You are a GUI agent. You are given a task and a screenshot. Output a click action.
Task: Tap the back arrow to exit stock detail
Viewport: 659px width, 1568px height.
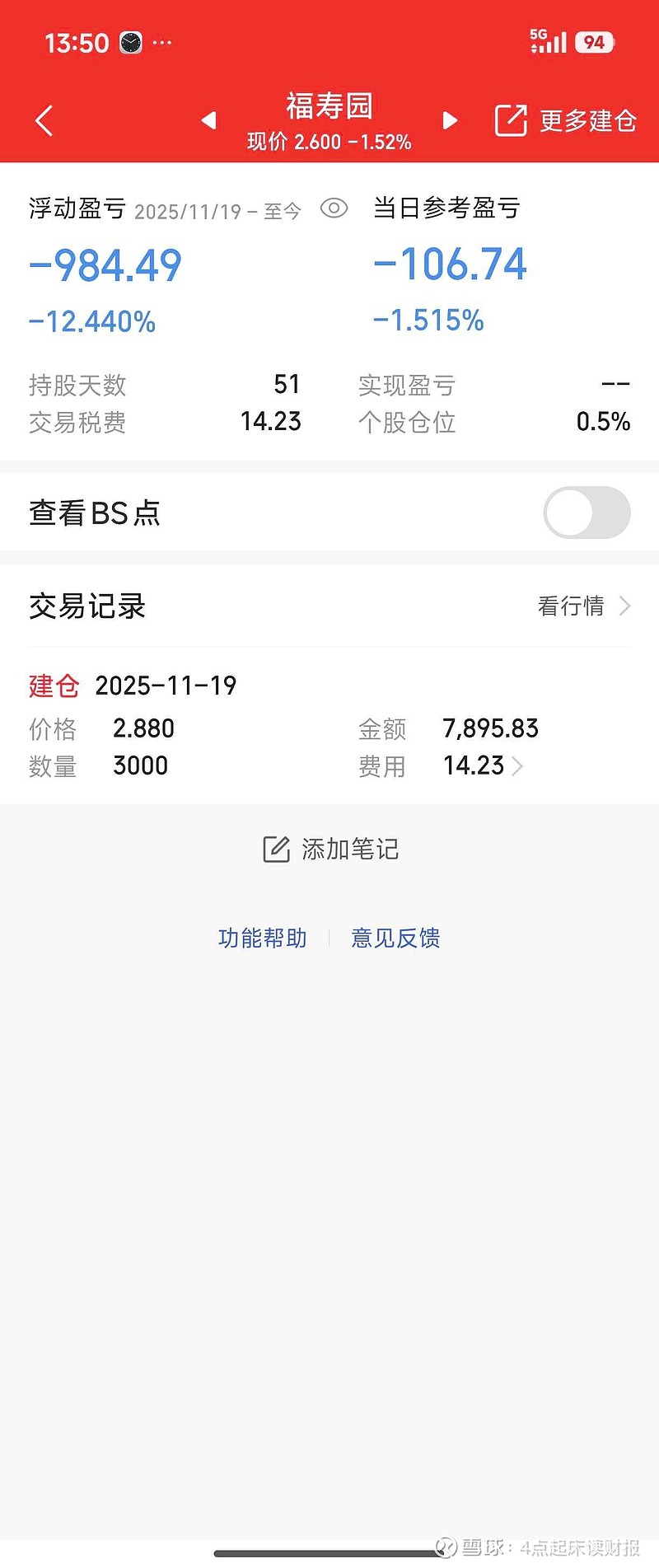click(x=44, y=119)
